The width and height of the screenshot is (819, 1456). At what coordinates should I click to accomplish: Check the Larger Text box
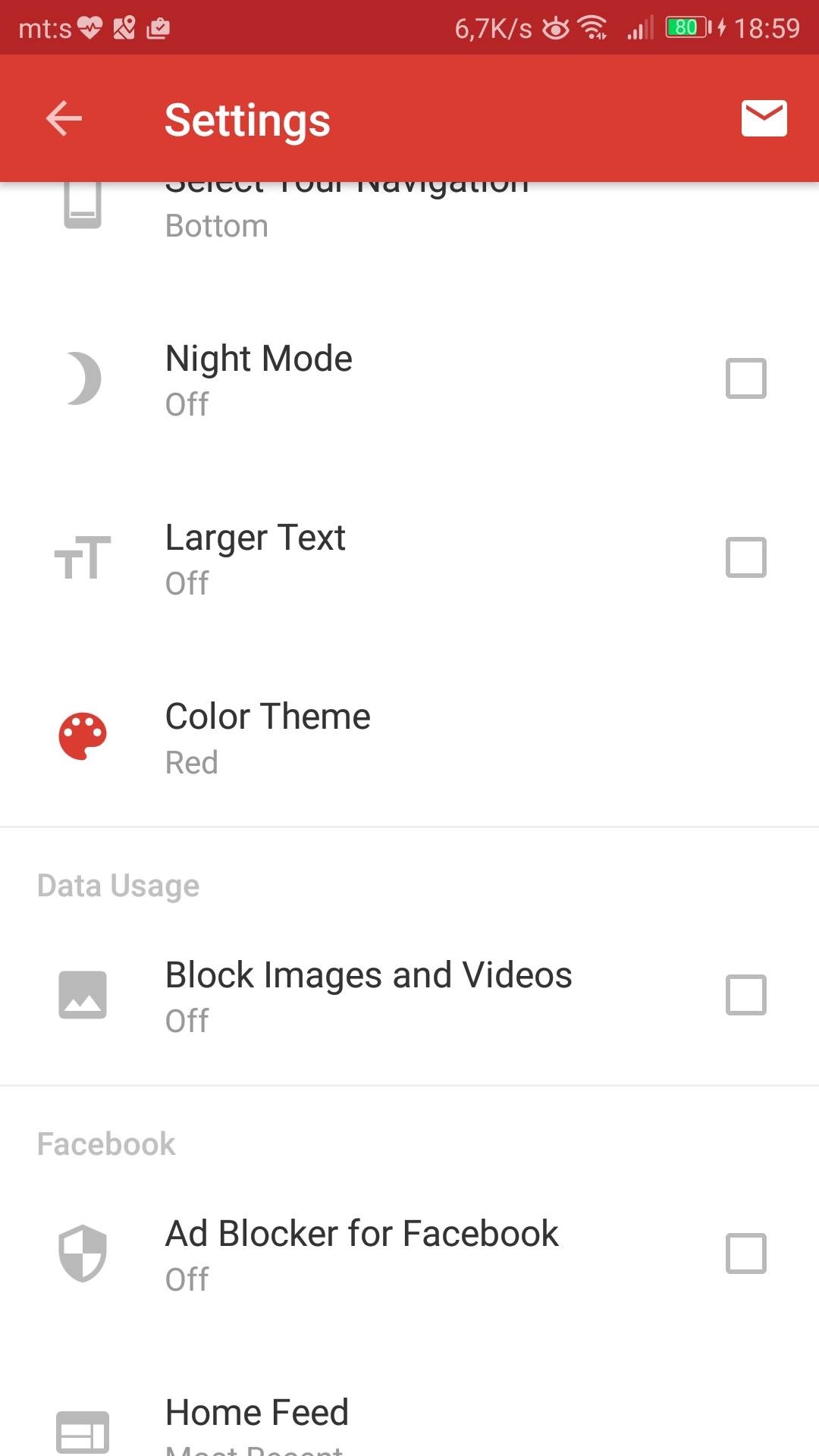click(745, 557)
